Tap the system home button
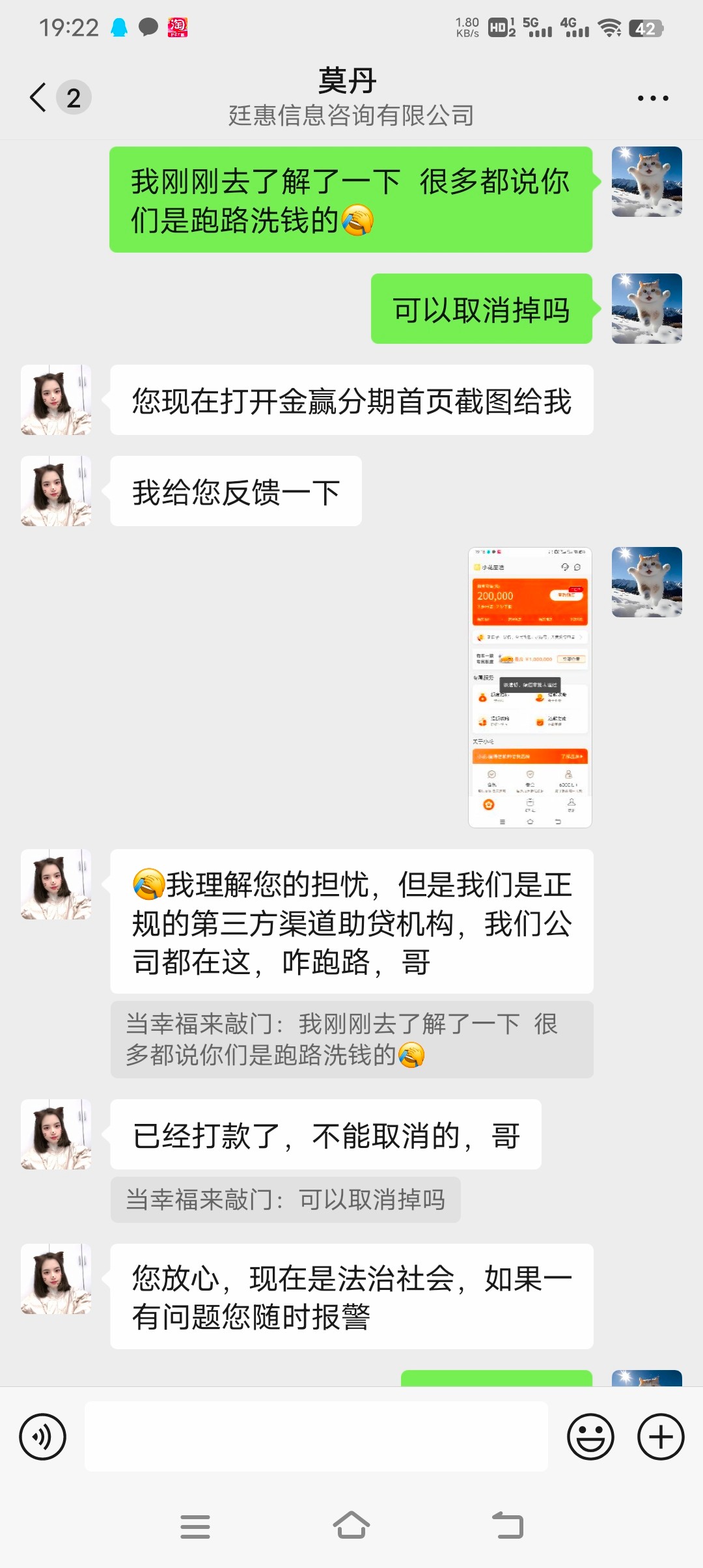Screen dimensions: 703x1568 click(x=351, y=1525)
